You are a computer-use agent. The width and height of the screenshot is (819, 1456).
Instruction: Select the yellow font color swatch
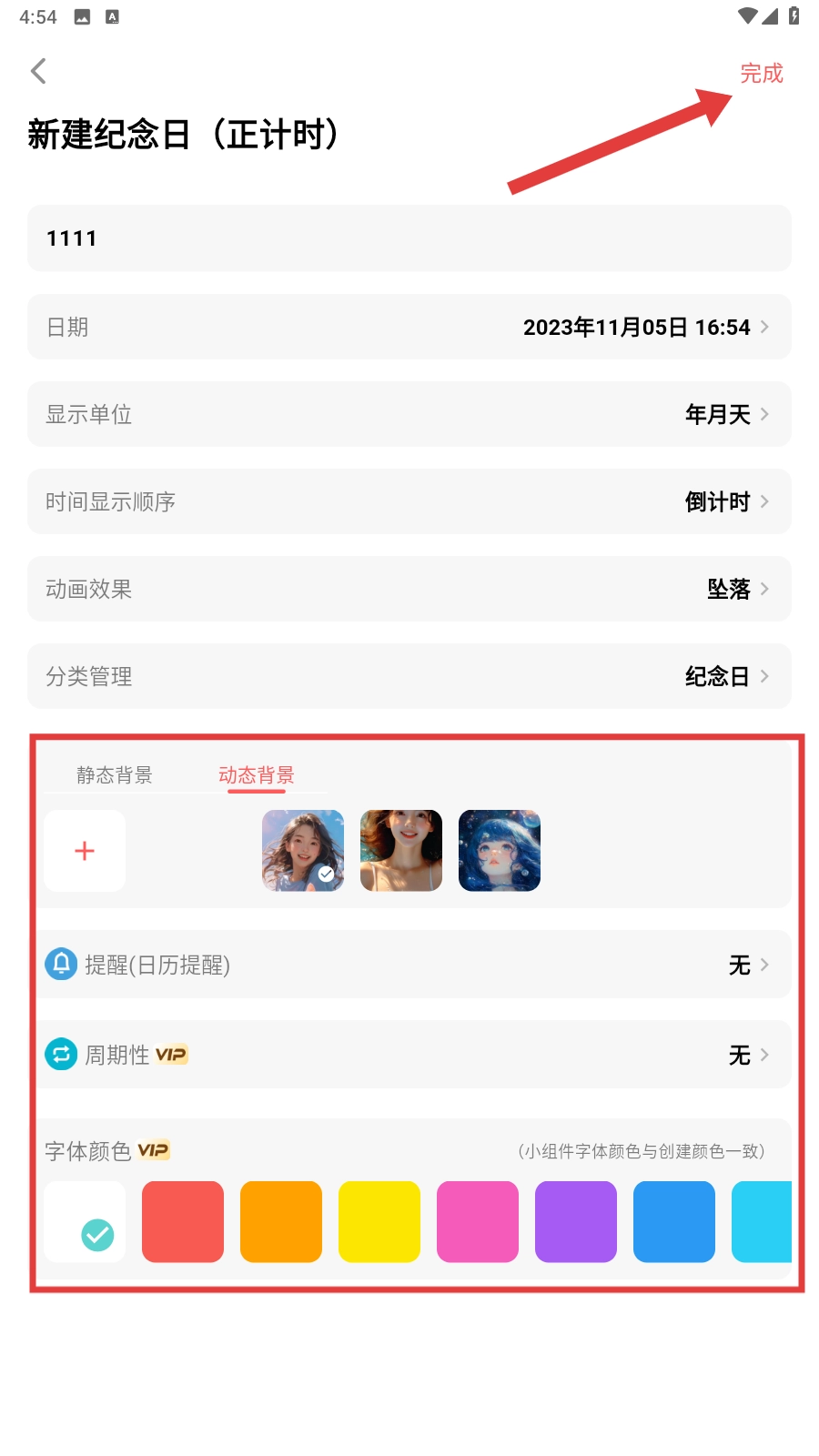pyautogui.click(x=379, y=1222)
